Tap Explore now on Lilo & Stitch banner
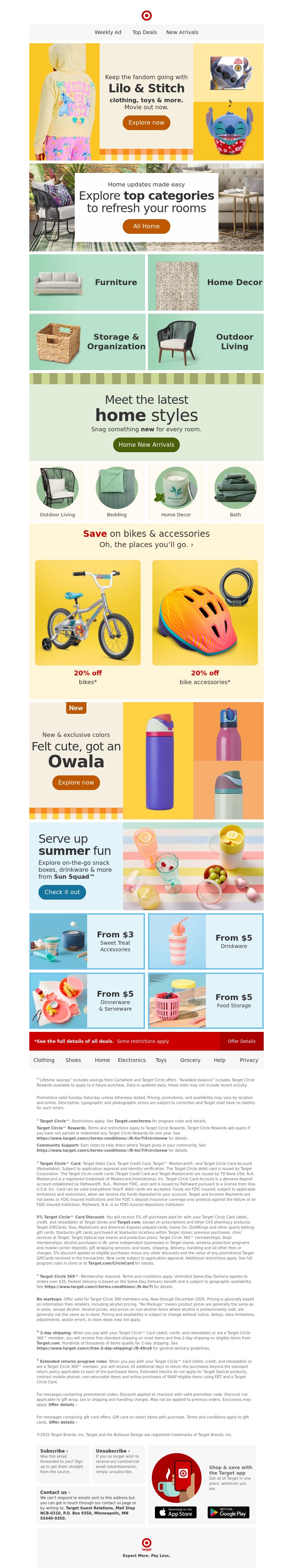The image size is (293, 1568). tap(146, 122)
